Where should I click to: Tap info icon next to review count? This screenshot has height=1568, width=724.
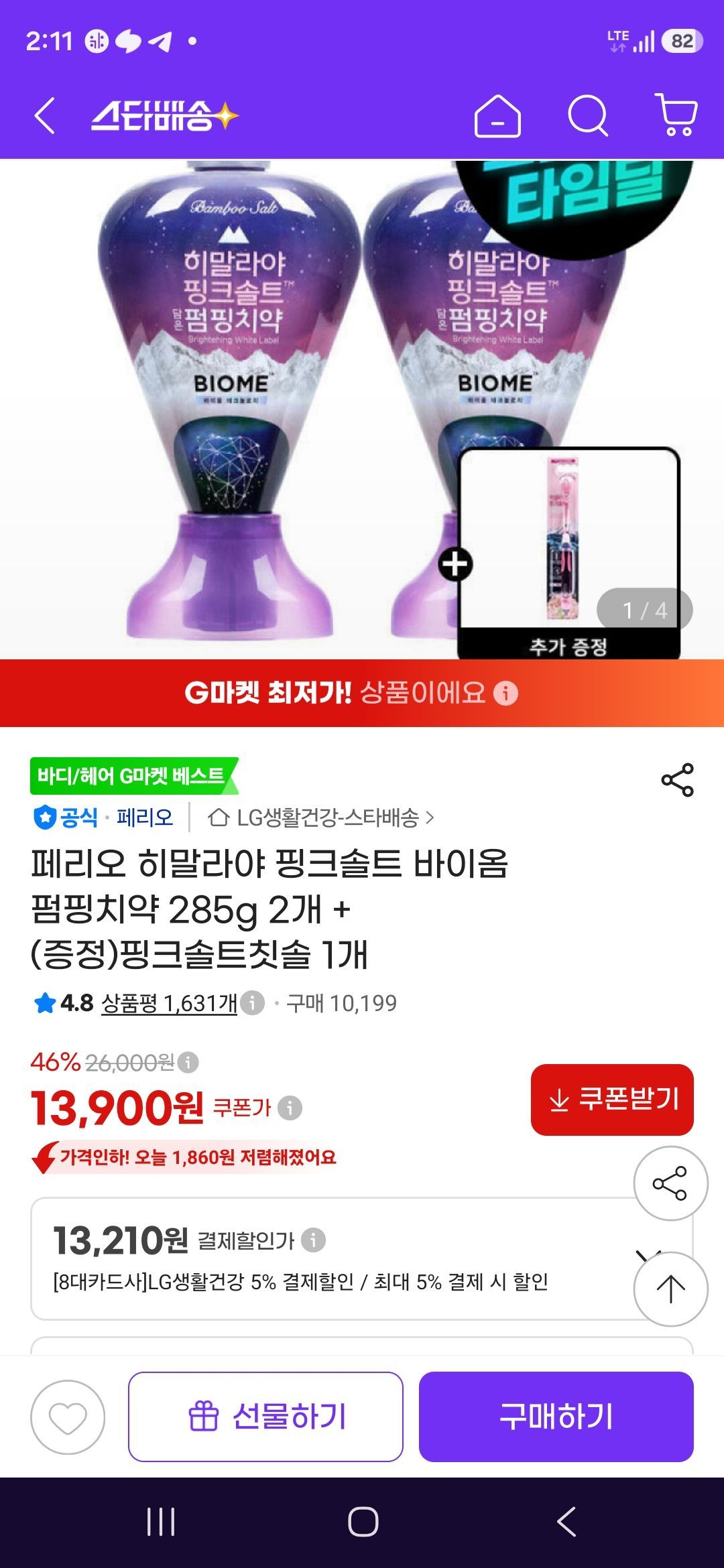pyautogui.click(x=253, y=1003)
